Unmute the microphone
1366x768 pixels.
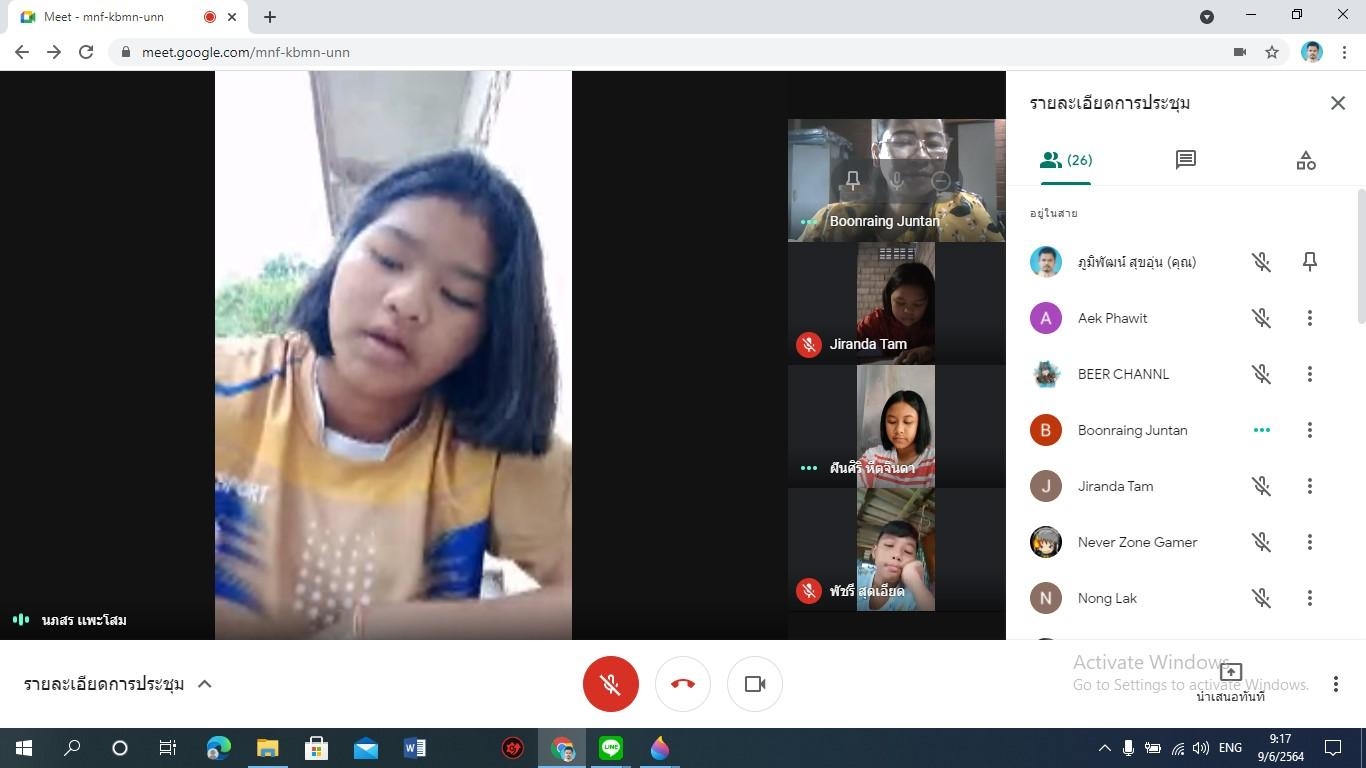[610, 684]
